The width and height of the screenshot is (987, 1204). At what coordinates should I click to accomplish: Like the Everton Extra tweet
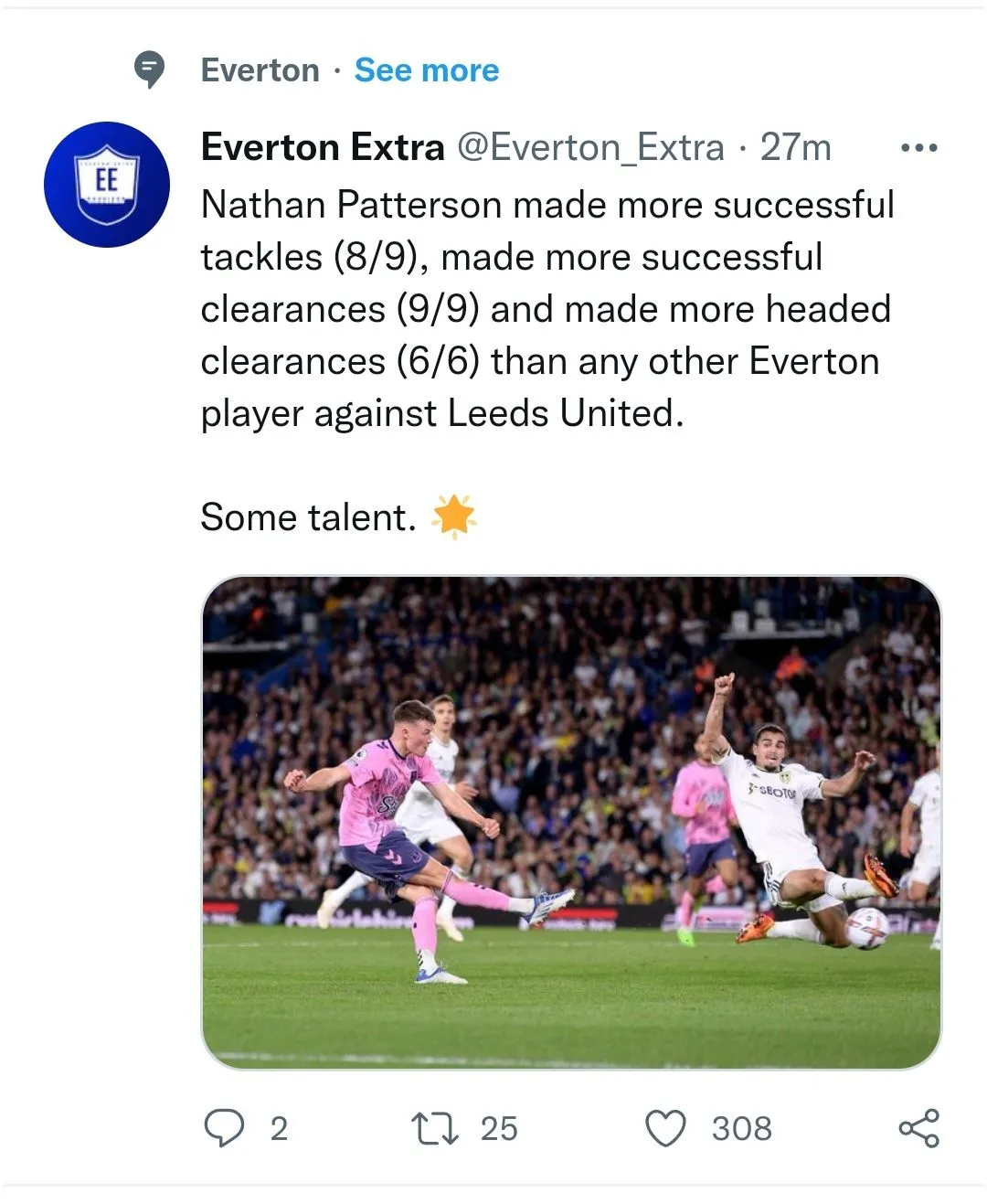(x=665, y=1128)
